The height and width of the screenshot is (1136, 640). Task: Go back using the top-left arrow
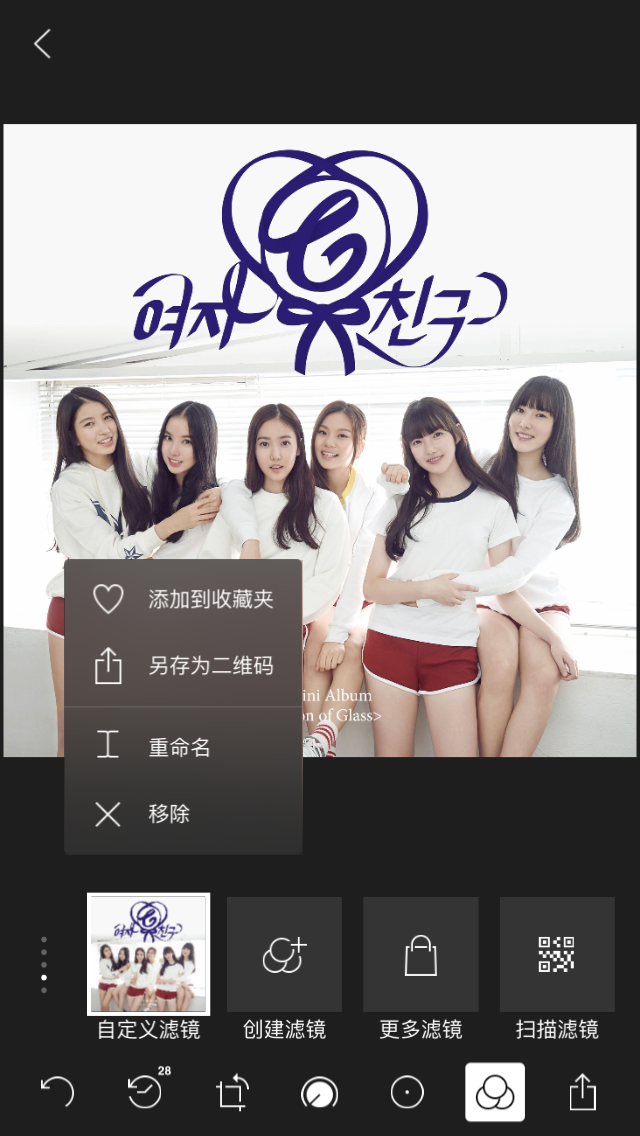pyautogui.click(x=42, y=44)
